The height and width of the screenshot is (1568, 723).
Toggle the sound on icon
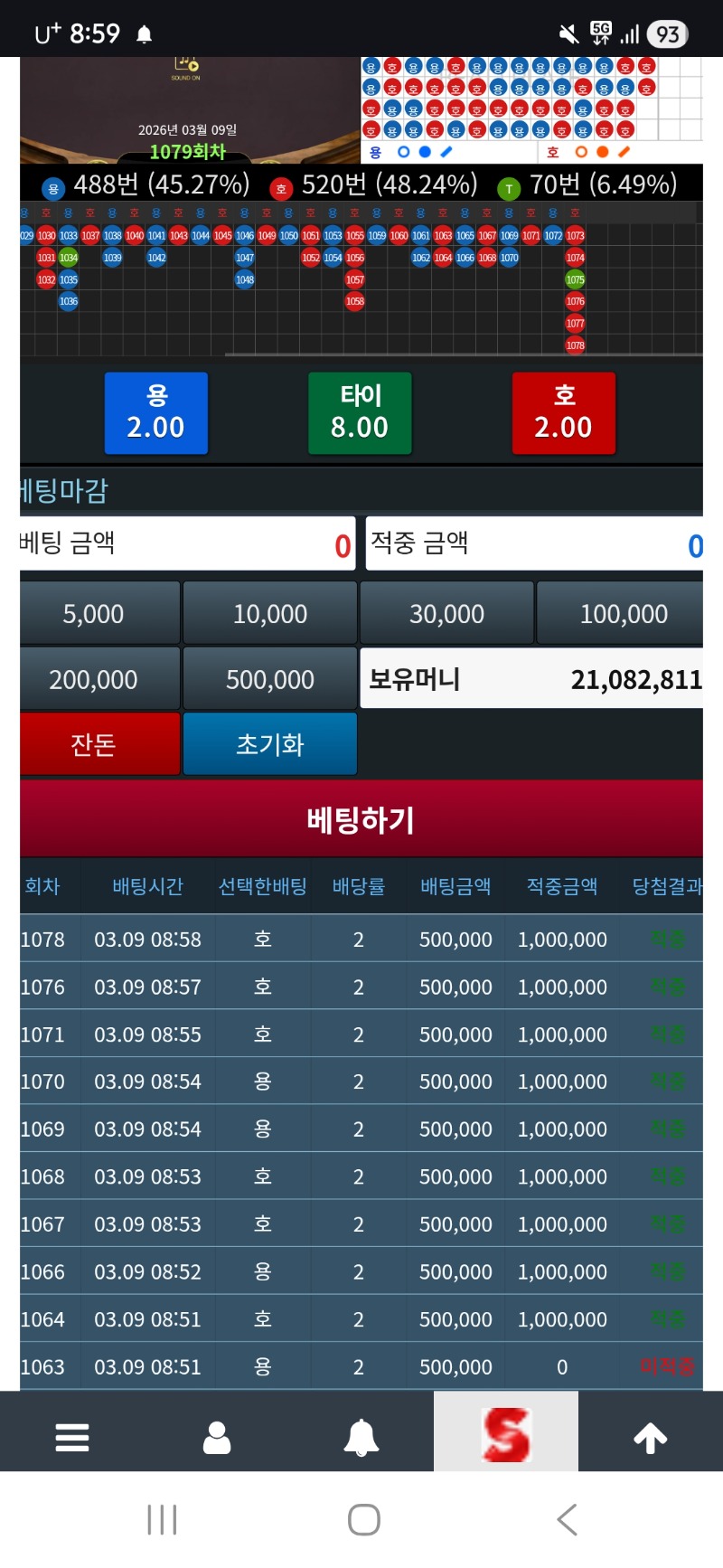tap(186, 66)
